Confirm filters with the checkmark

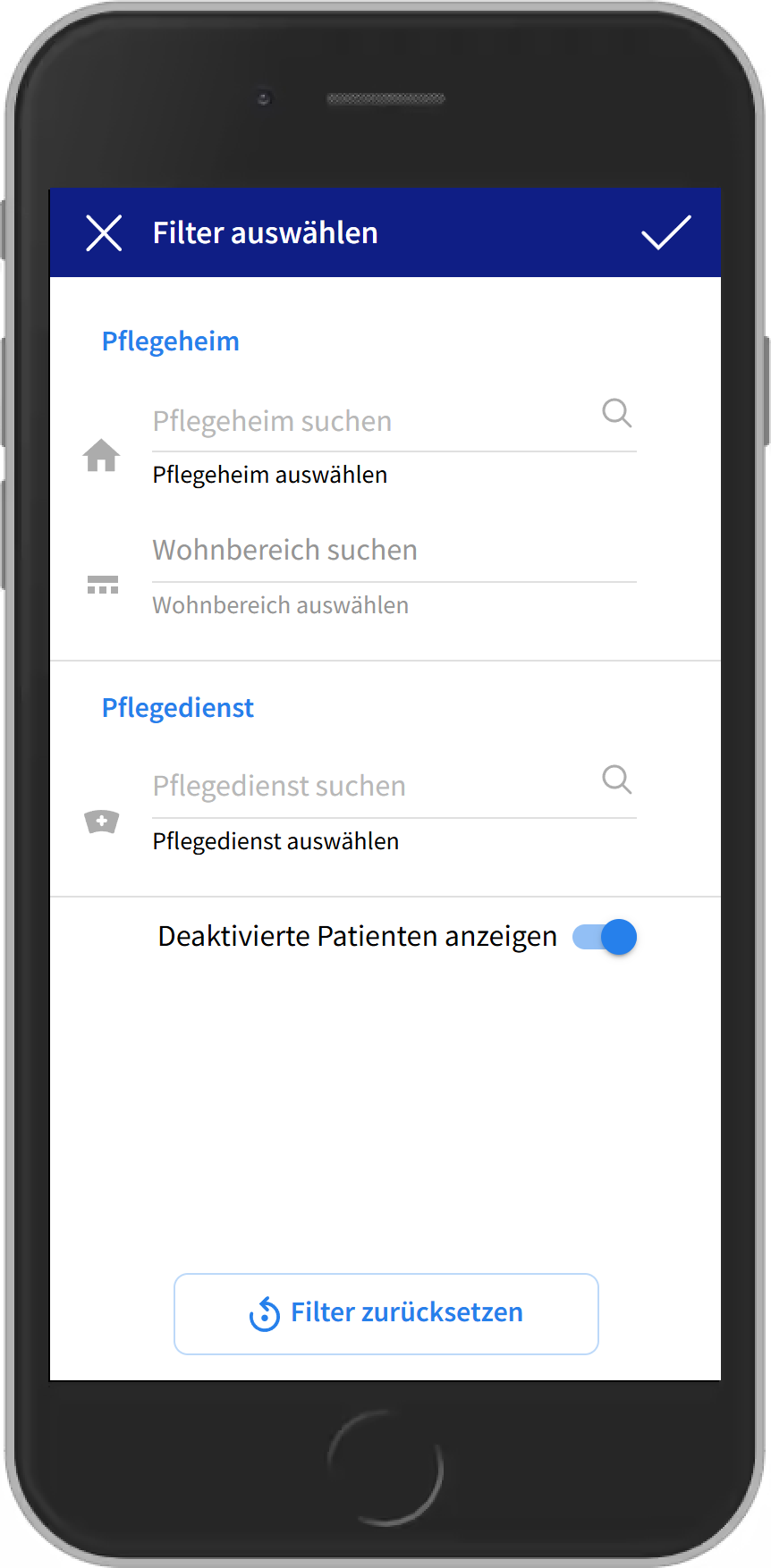(x=666, y=232)
